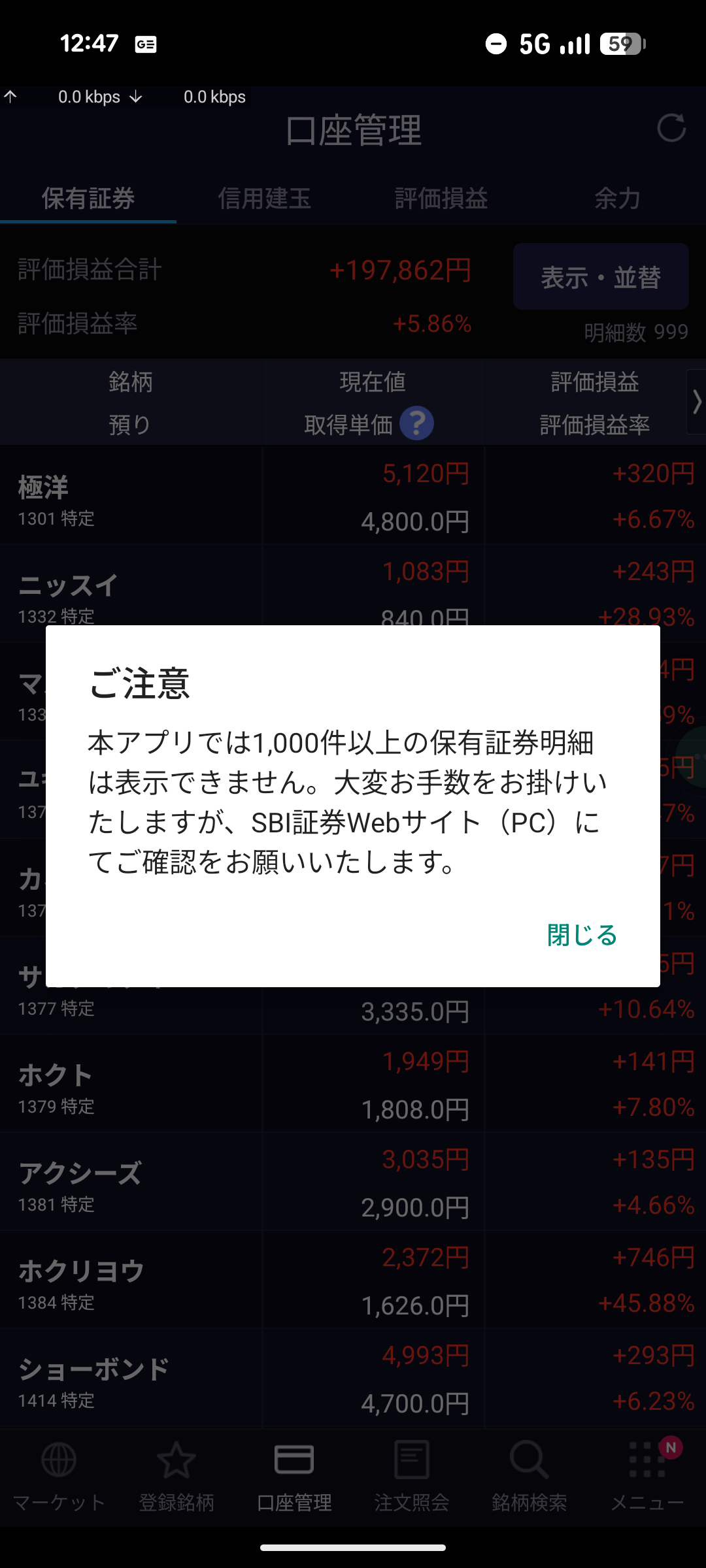The height and width of the screenshot is (1568, 706).
Task: Select the 保有証券 tab
Action: click(88, 198)
